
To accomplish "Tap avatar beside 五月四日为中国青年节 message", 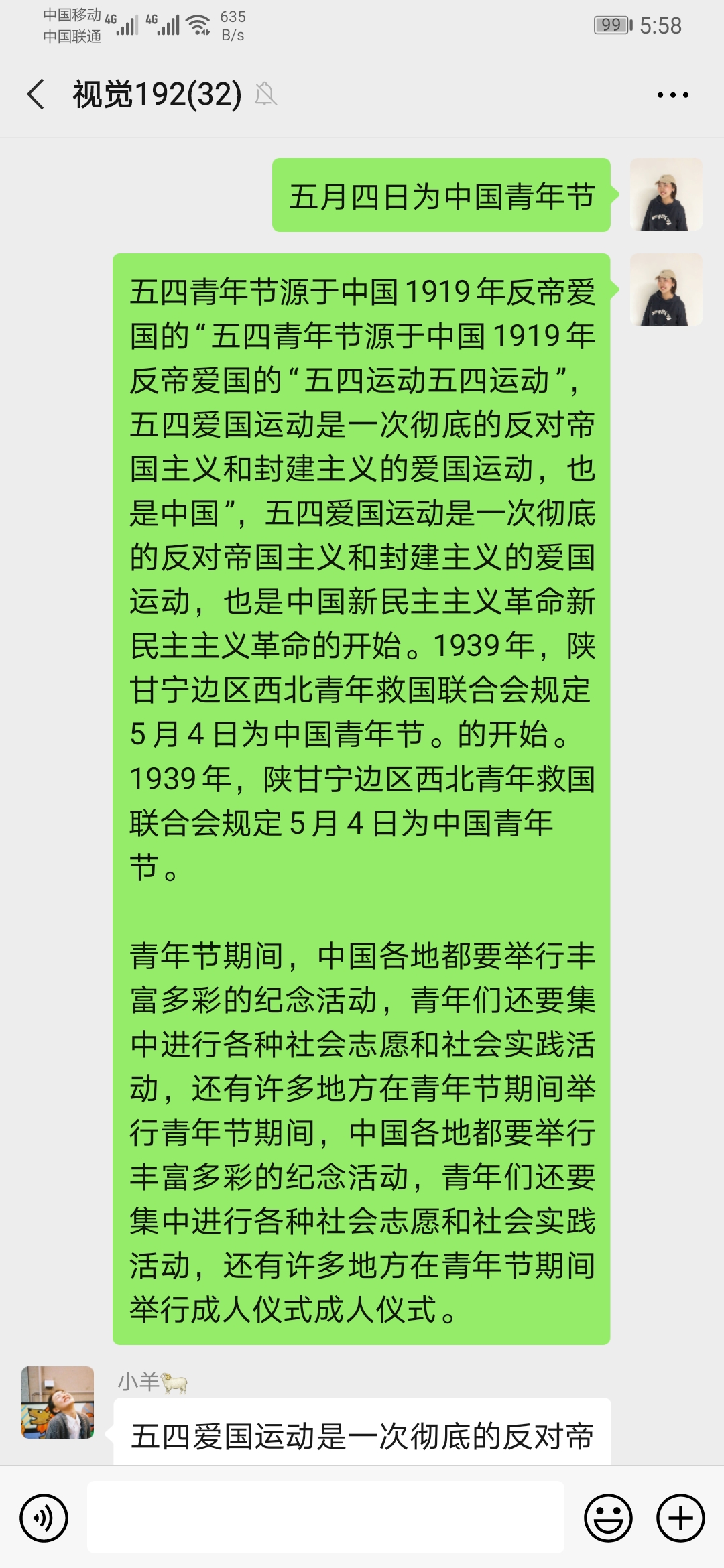I will click(666, 195).
